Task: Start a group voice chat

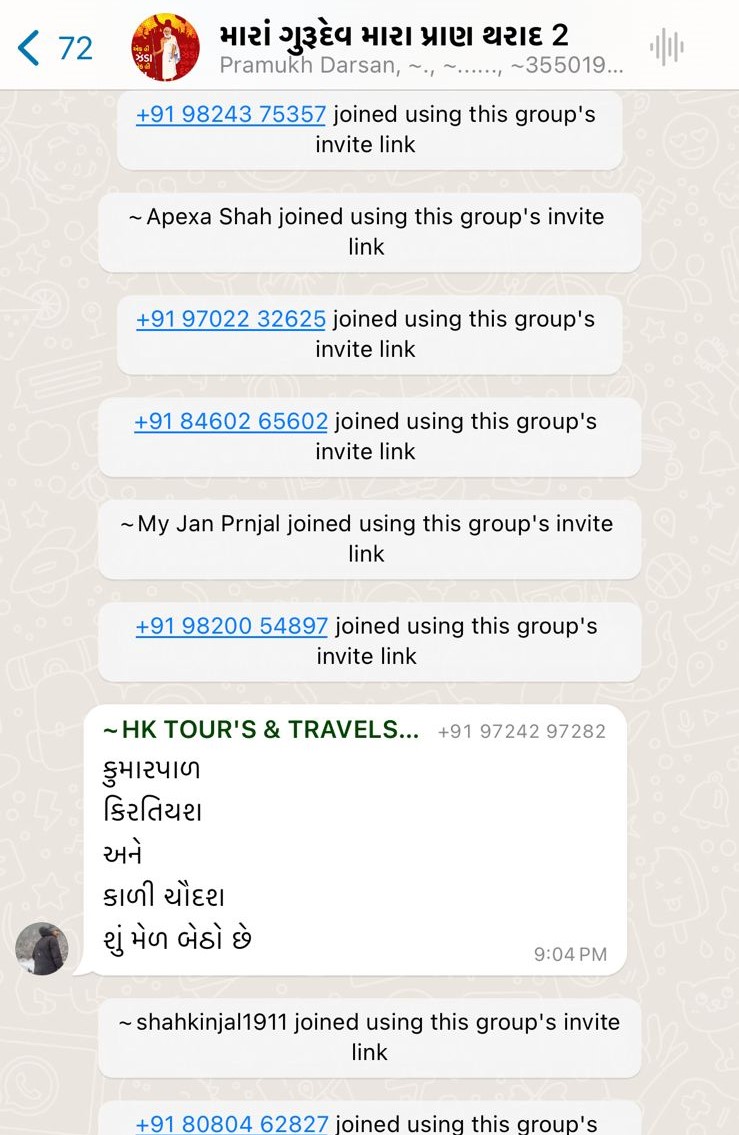Action: [x=666, y=47]
